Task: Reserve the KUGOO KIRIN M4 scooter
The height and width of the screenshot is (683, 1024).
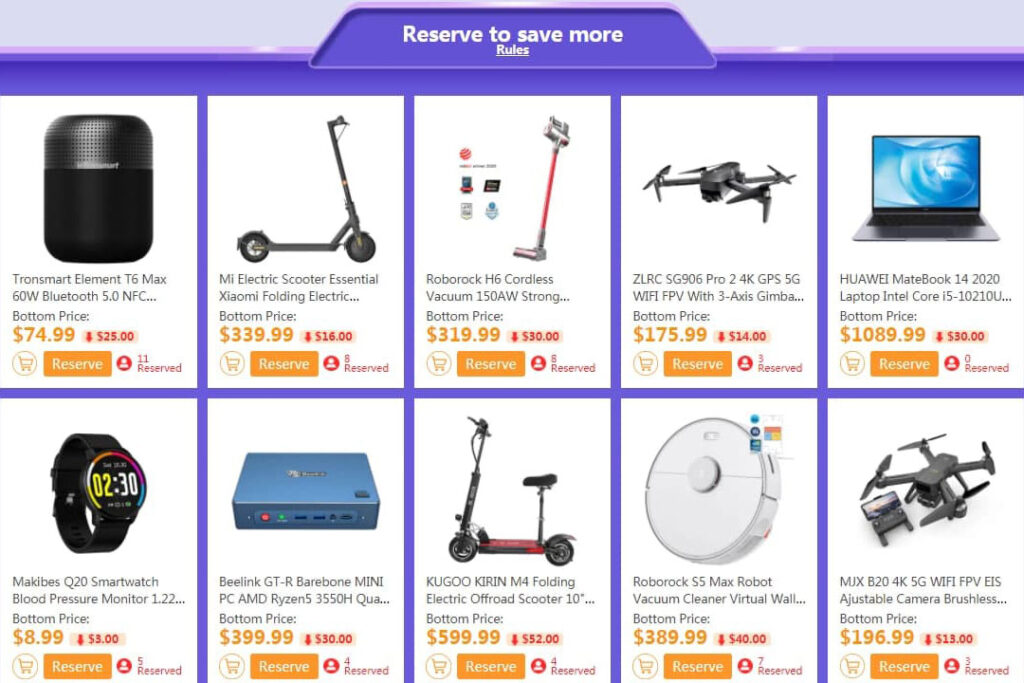Action: [x=491, y=666]
